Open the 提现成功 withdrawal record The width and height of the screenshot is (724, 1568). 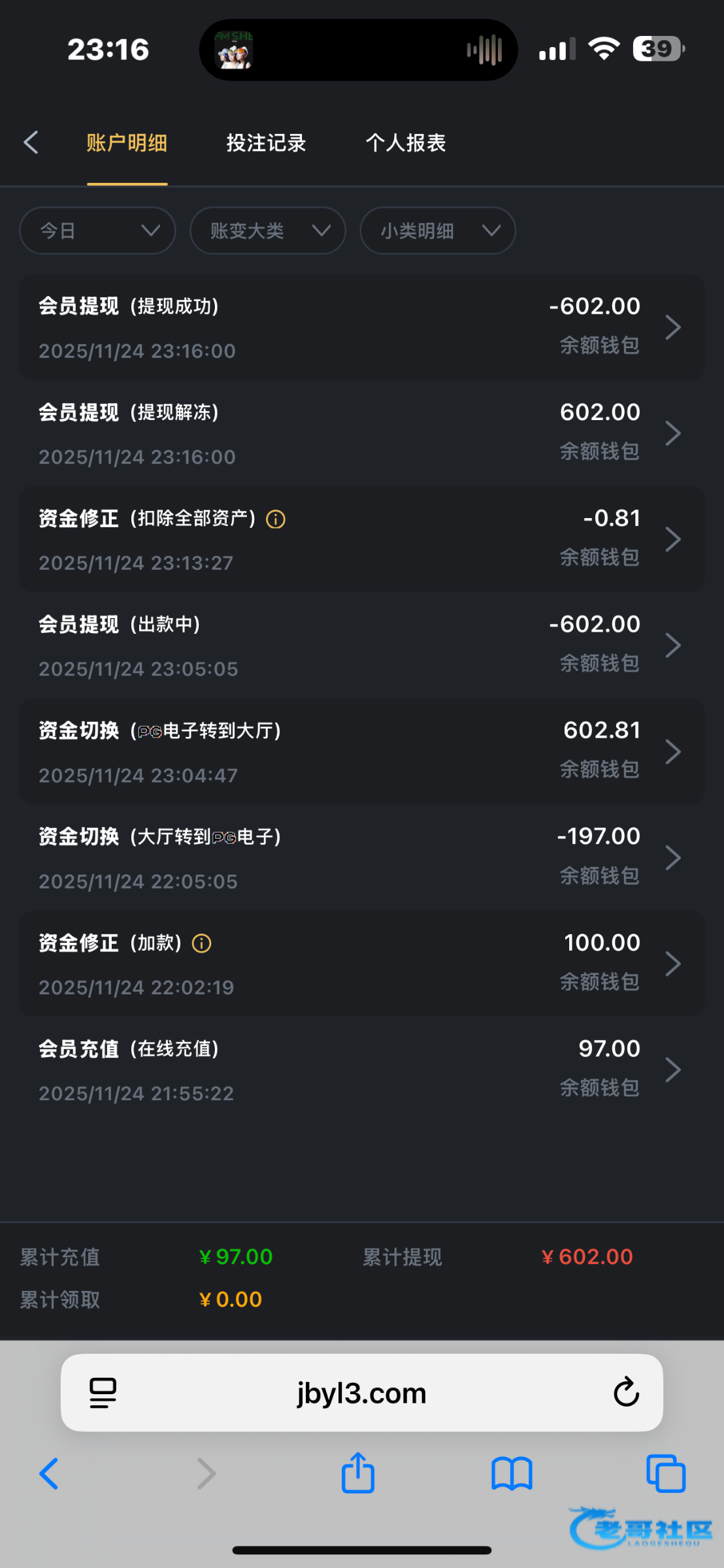(x=361, y=327)
